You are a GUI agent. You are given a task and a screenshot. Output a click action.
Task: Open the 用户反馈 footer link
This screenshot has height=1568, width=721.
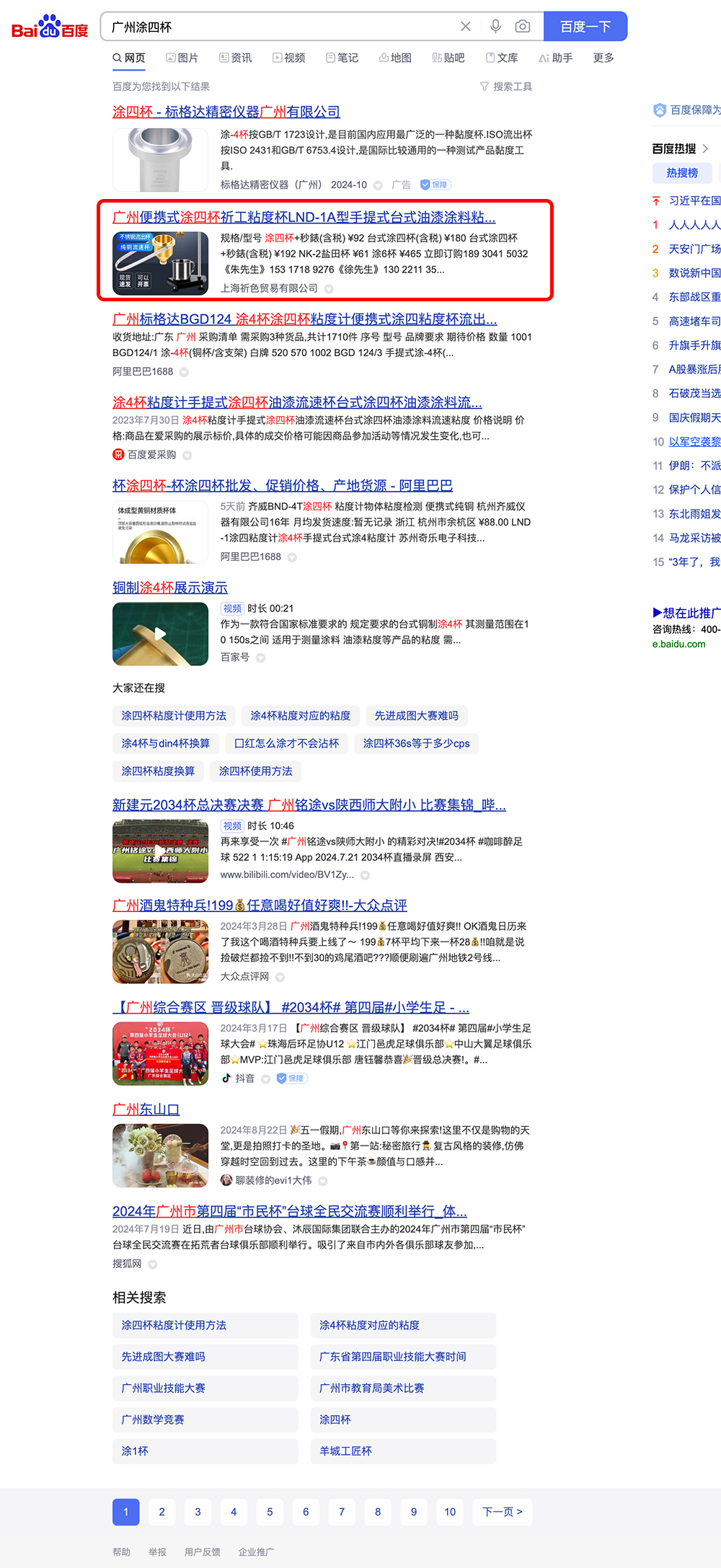(x=202, y=1552)
